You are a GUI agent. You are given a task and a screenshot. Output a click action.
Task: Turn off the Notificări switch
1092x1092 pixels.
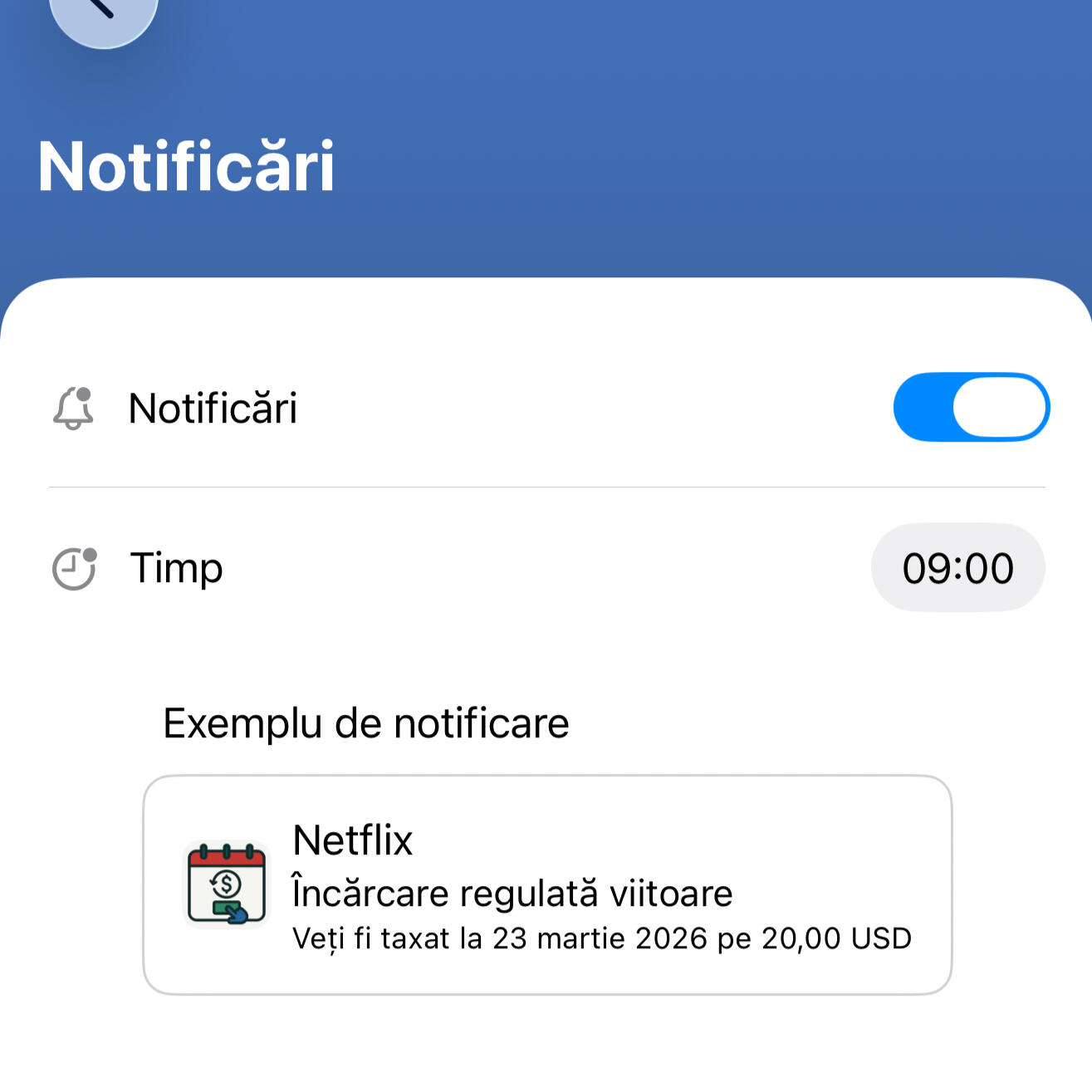point(971,407)
